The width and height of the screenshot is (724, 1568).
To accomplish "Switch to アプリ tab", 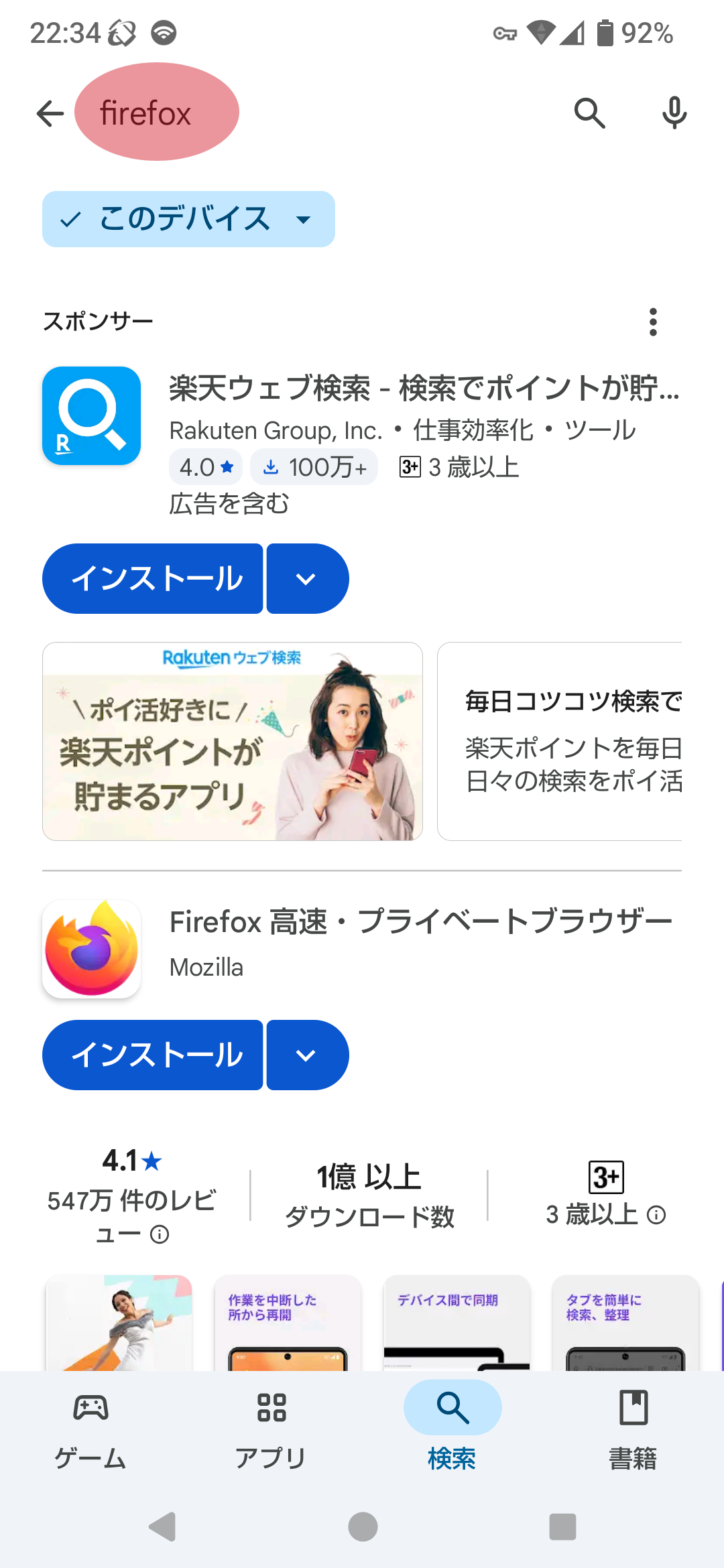I will [x=271, y=1427].
